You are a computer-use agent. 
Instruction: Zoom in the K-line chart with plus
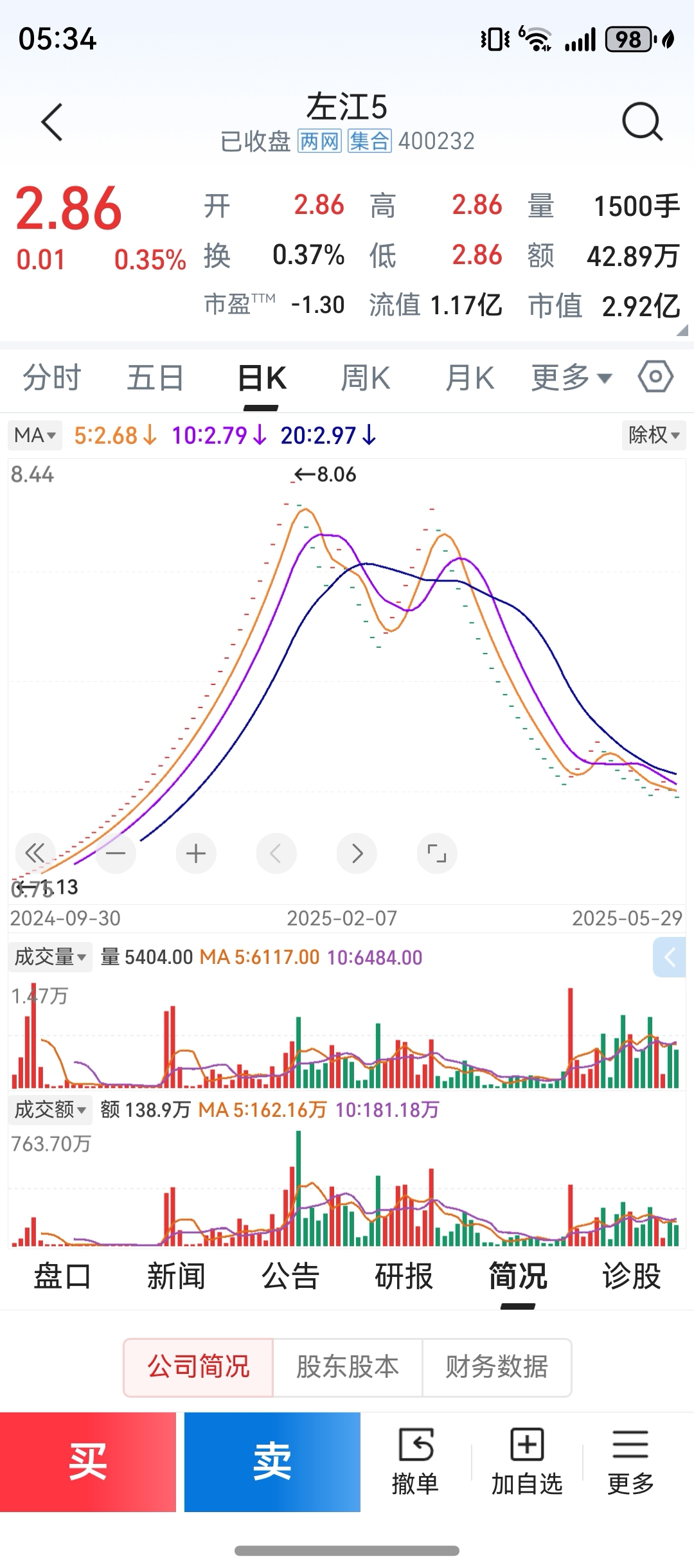196,853
